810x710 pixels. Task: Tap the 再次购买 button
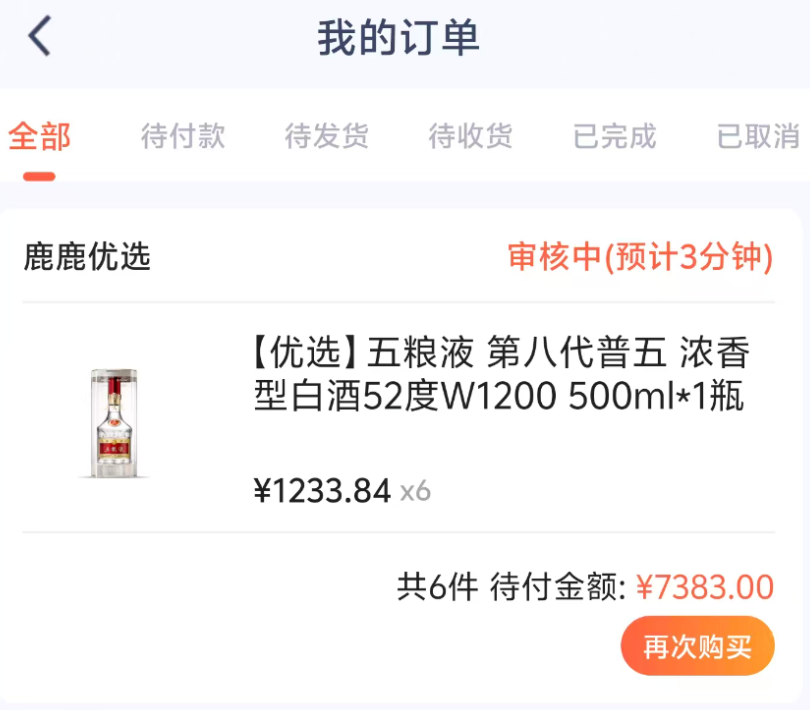pos(697,647)
